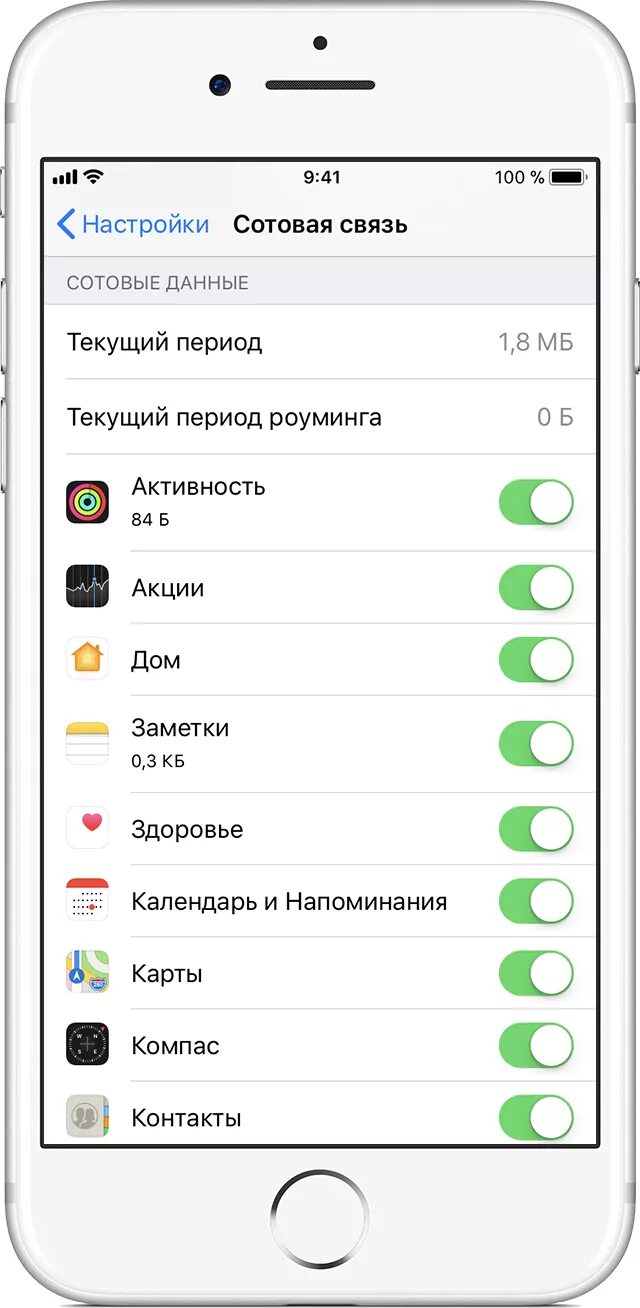Go back to Настройки
The image size is (640, 1308).
133,225
